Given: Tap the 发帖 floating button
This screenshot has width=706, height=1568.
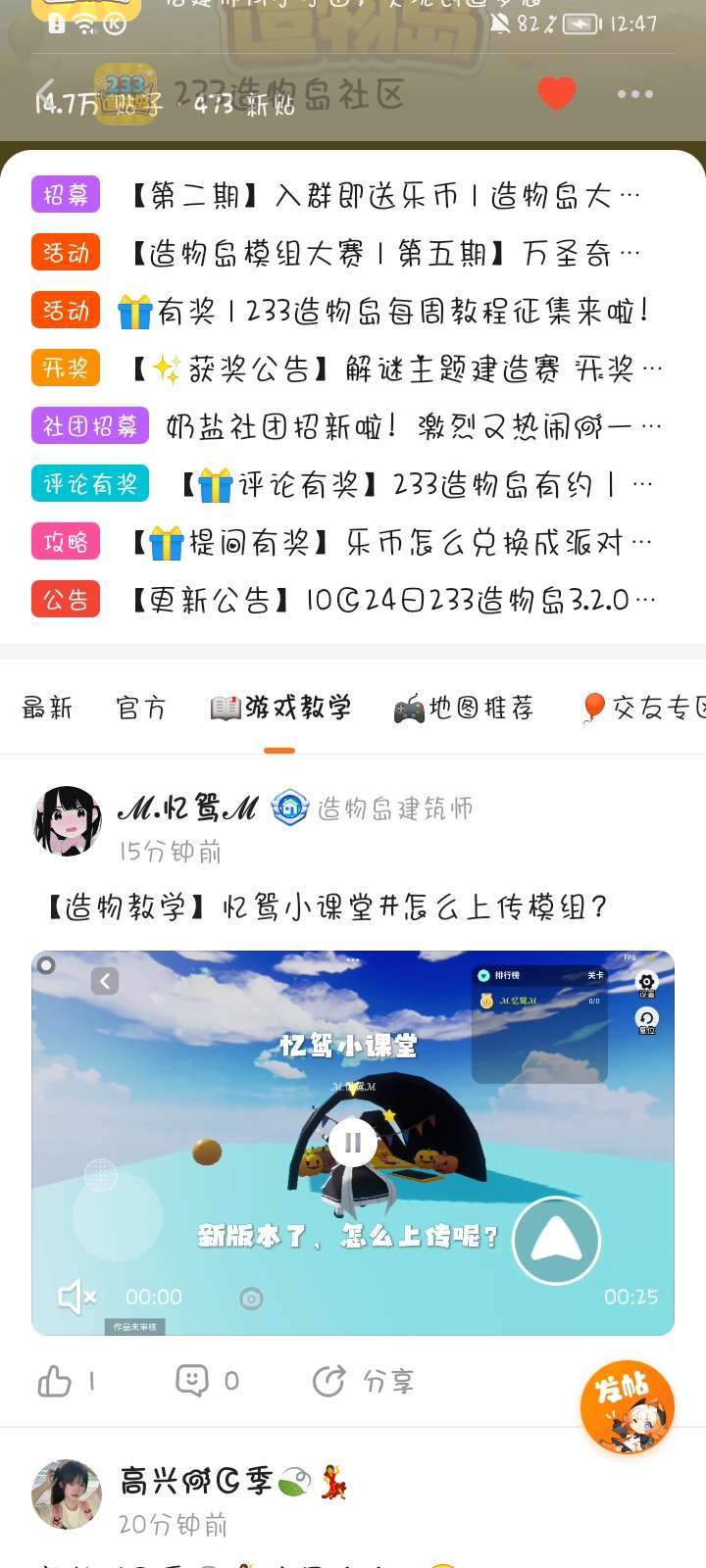Looking at the screenshot, I should pos(628,1406).
